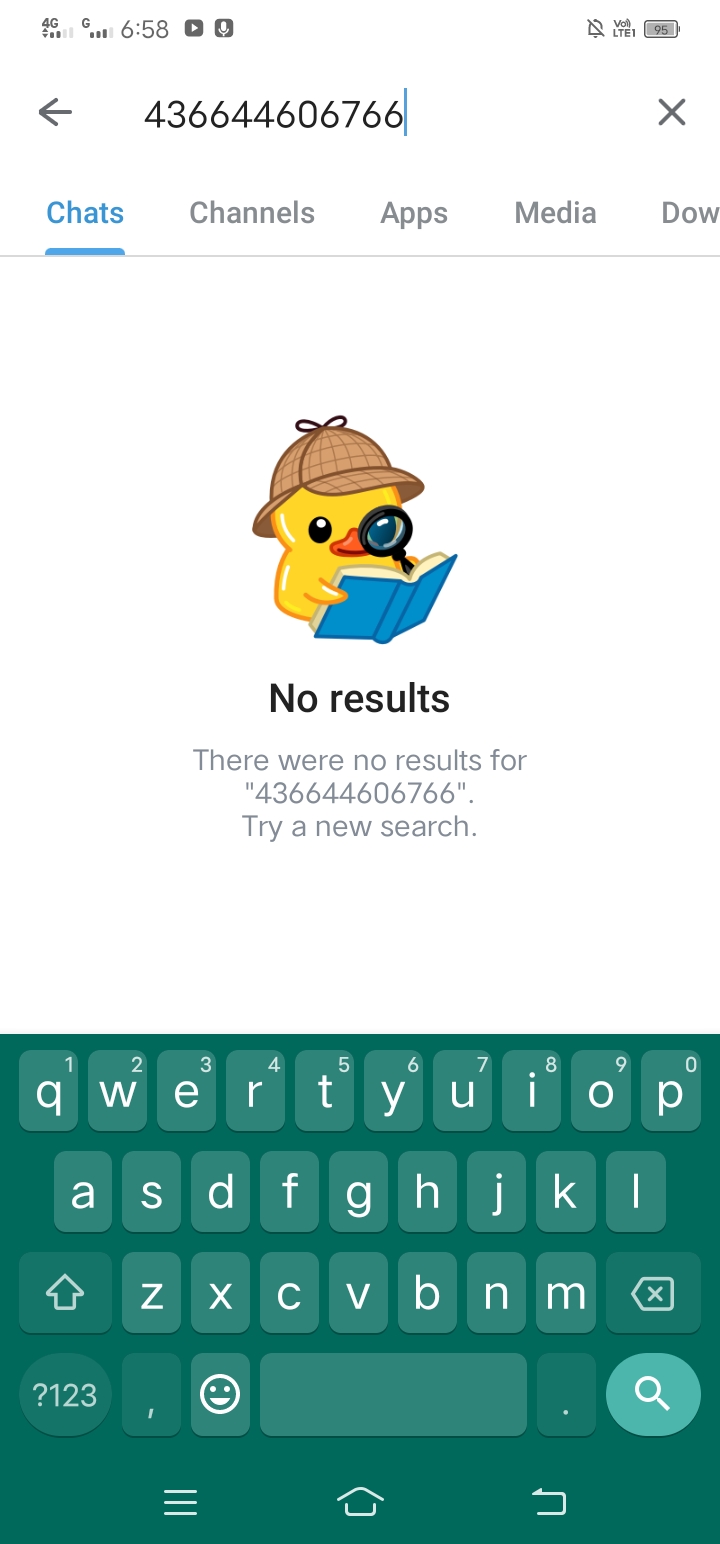Tap the system home button
Image resolution: width=720 pixels, height=1544 pixels.
point(360,1501)
